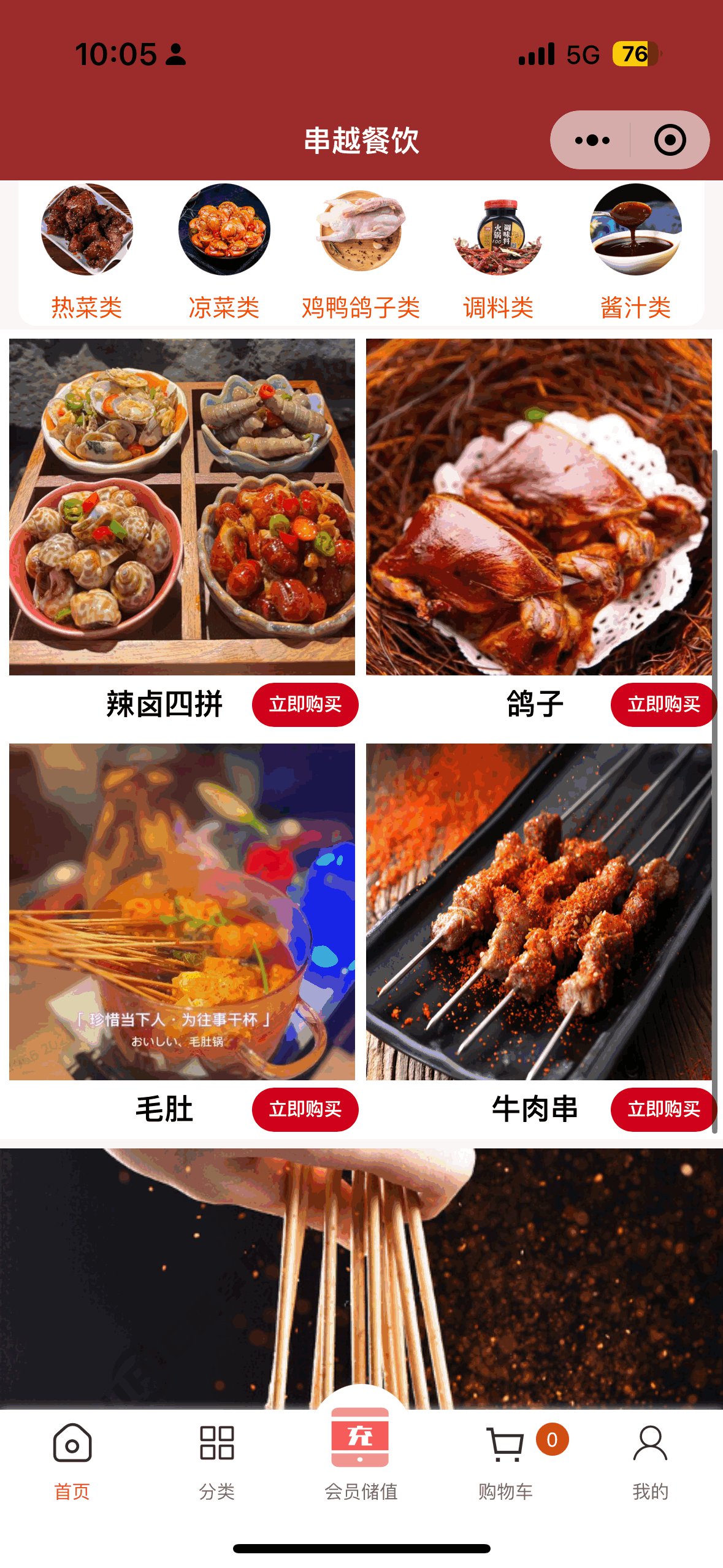Screen dimensions: 723x1568
Task: Switch to the 分类 tab
Action: [216, 1461]
